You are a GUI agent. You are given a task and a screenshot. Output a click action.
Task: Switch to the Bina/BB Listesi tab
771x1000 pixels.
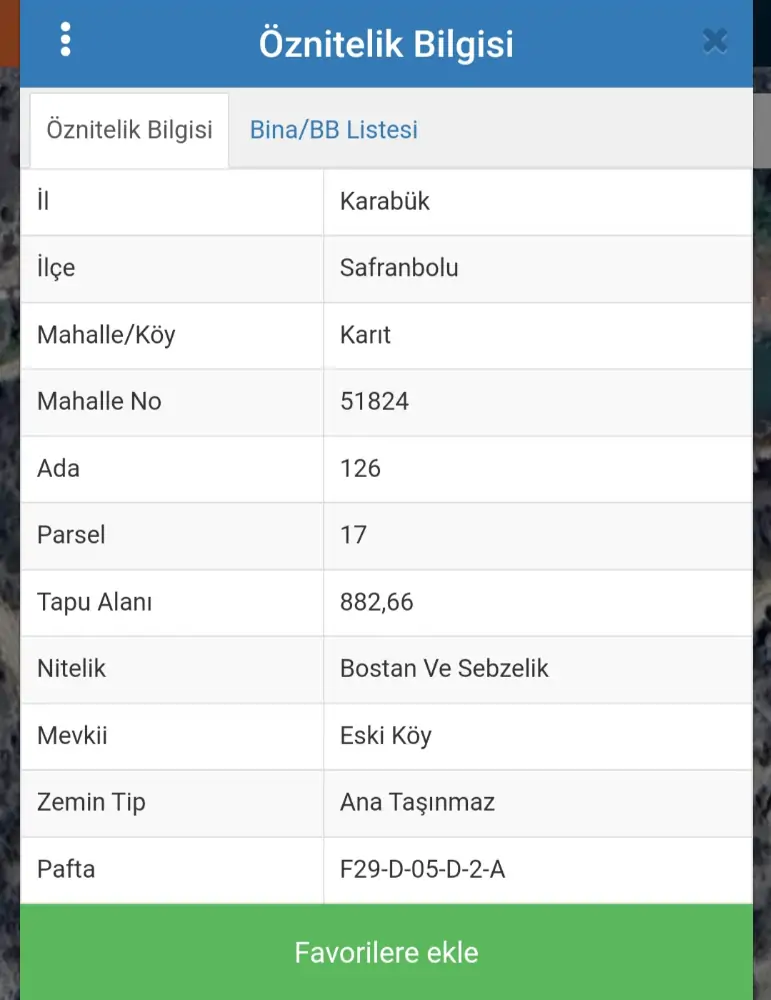(333, 130)
